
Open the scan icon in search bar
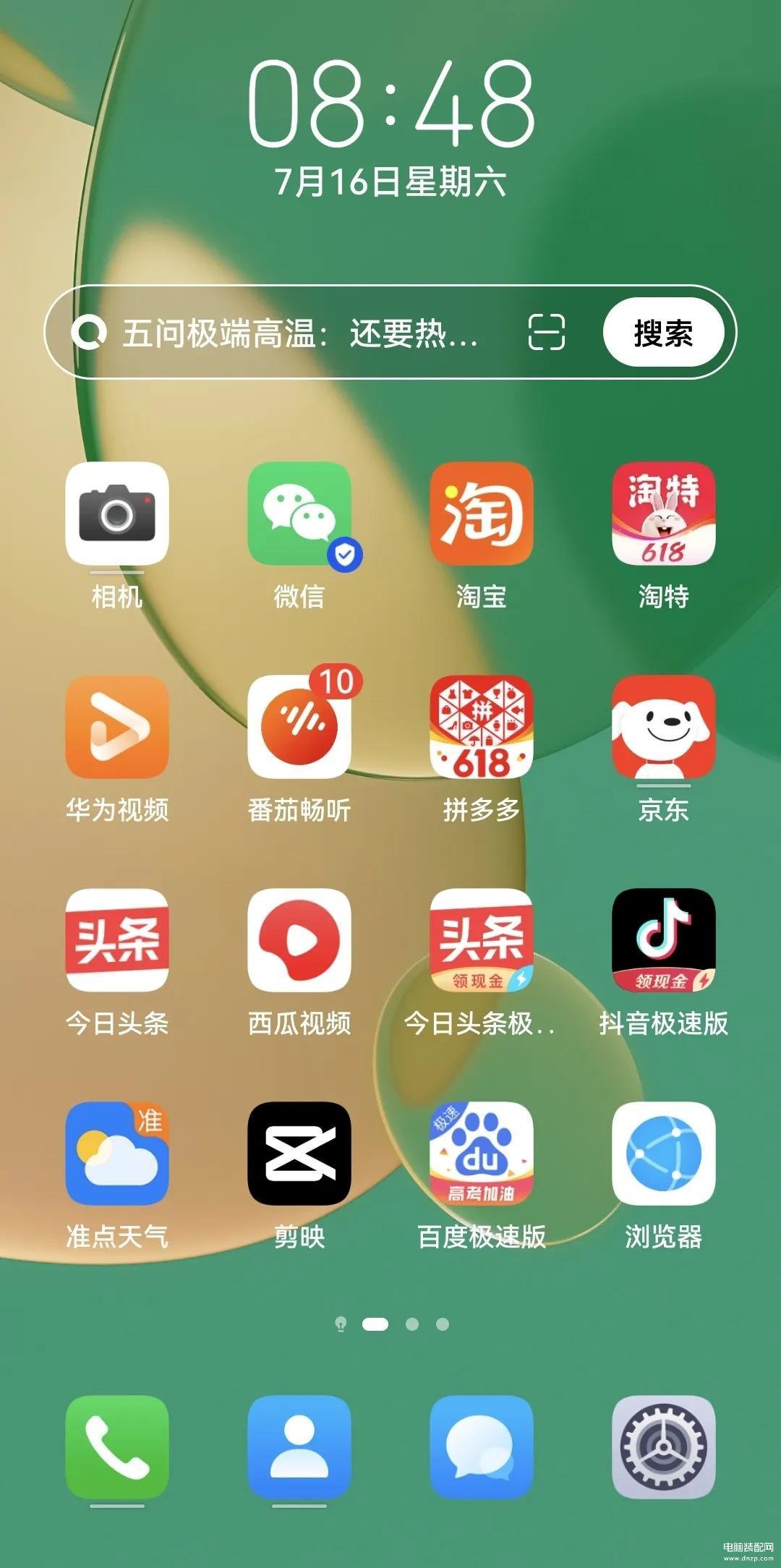point(547,333)
